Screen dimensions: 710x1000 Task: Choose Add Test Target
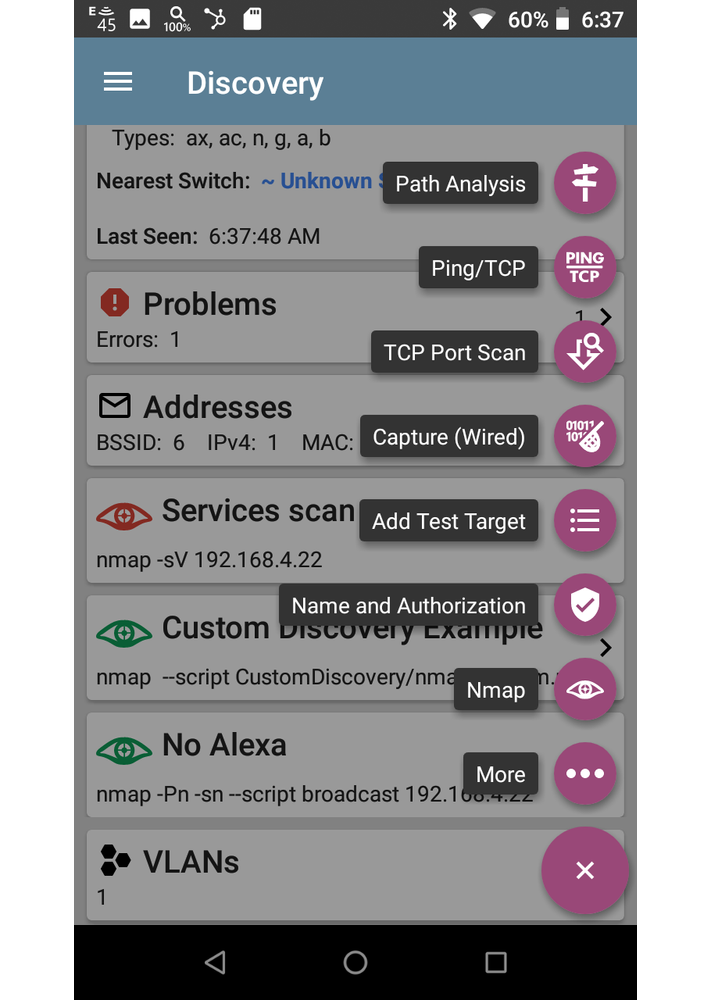click(585, 521)
